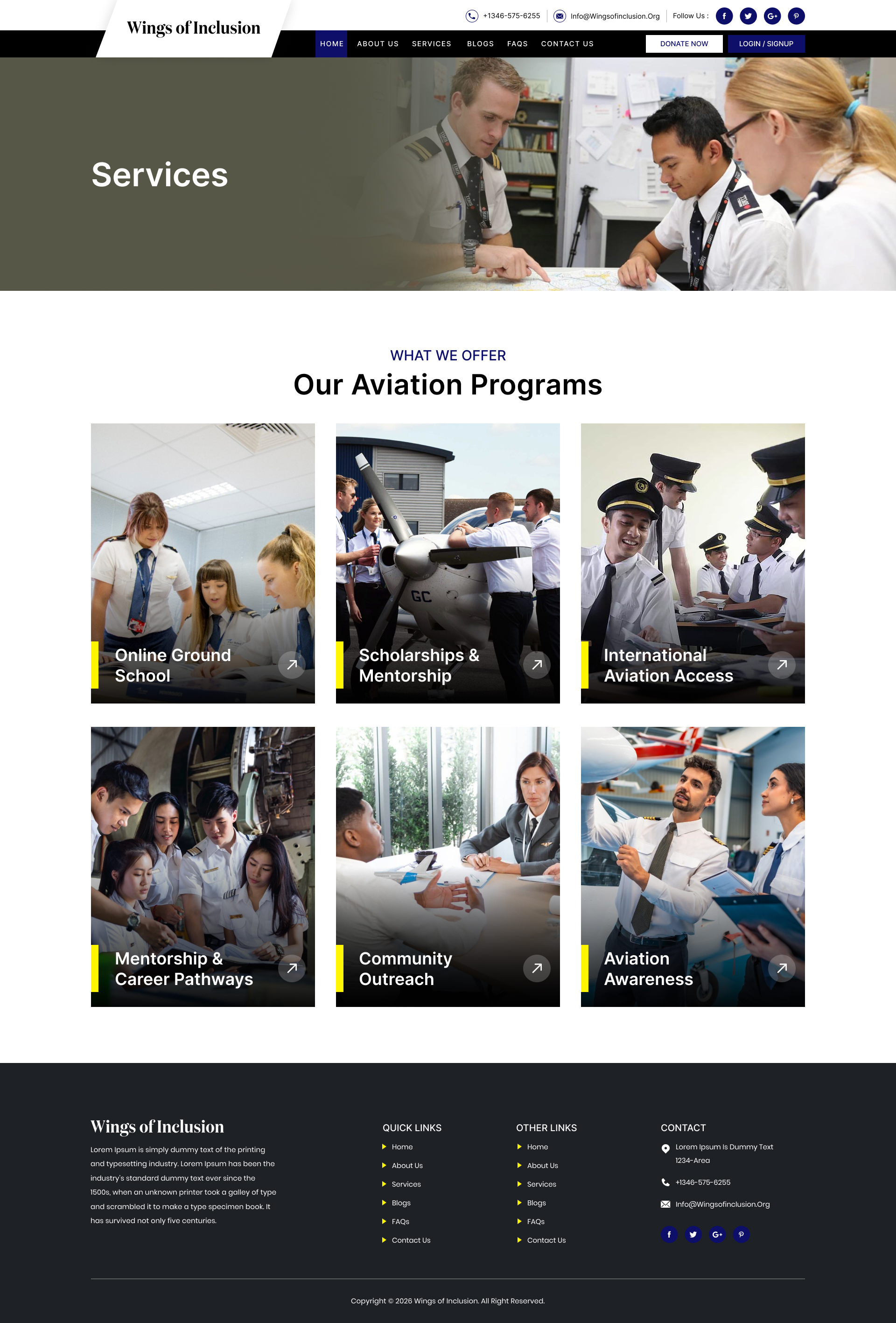Follow the Services link under Quick Links
This screenshot has width=896, height=1323.
[x=406, y=1184]
